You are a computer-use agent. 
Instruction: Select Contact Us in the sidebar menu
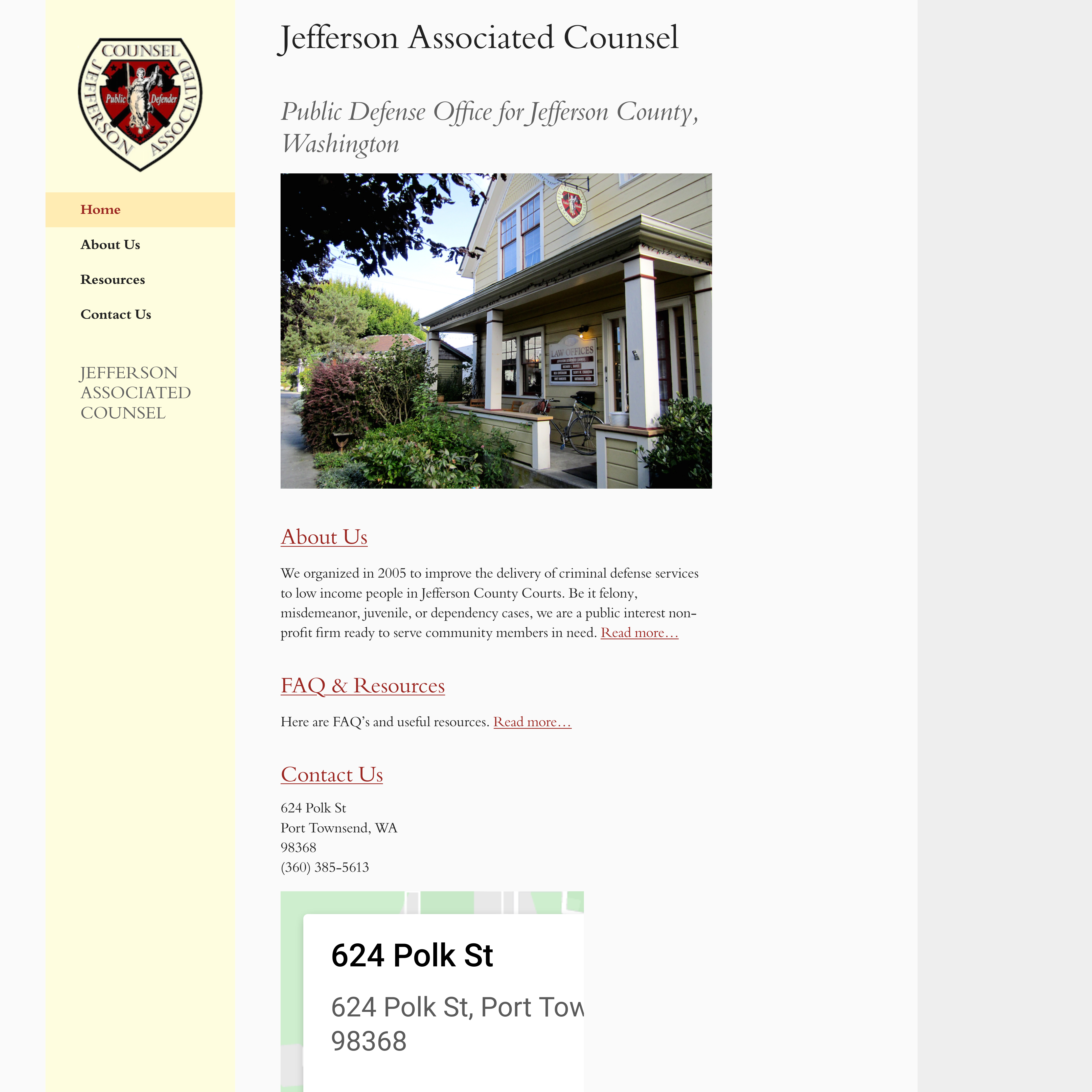pyautogui.click(x=116, y=315)
